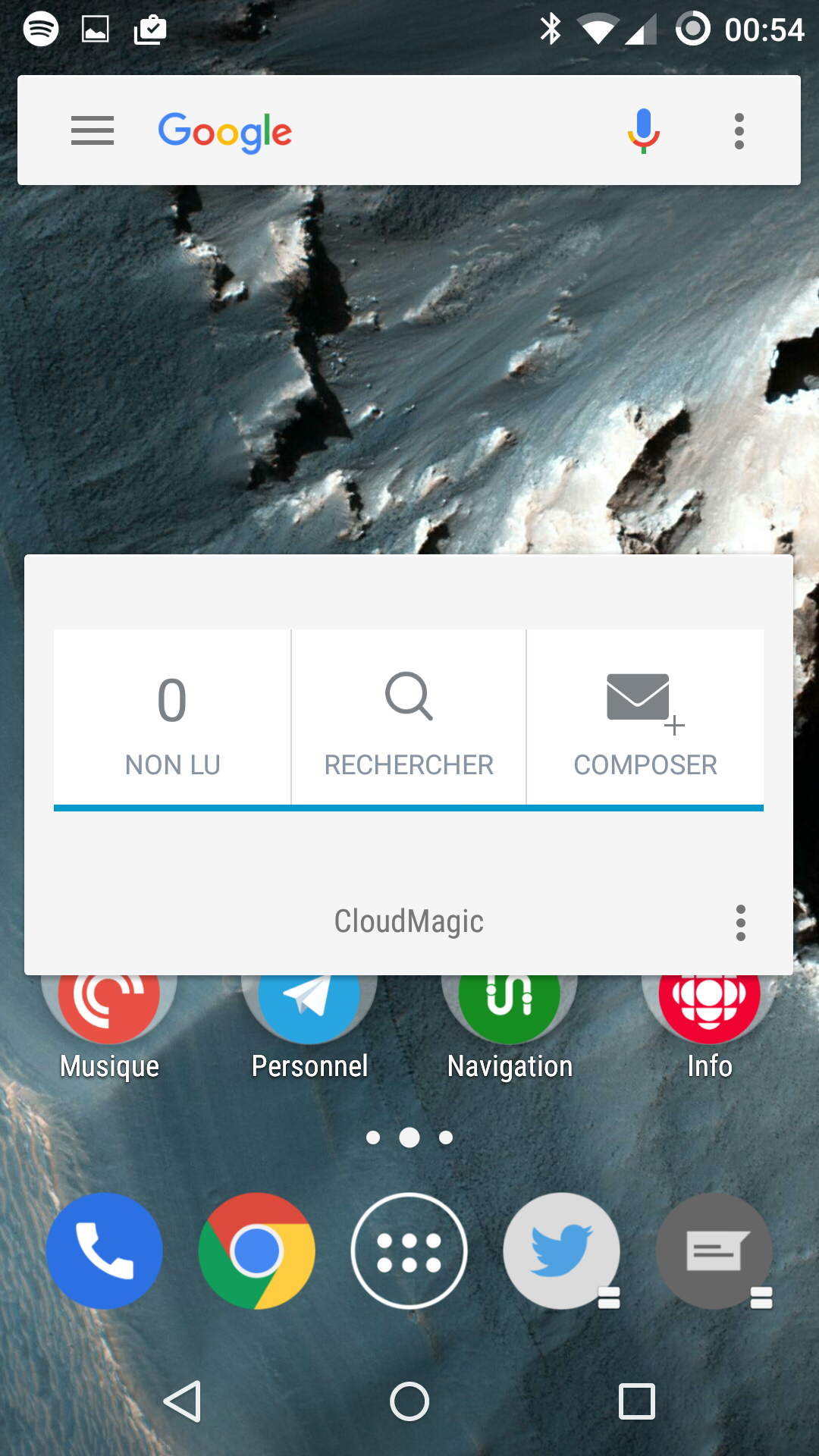Tap RECHERCHER in the CloudMagic widget
This screenshot has height=1456, width=819.
[409, 717]
